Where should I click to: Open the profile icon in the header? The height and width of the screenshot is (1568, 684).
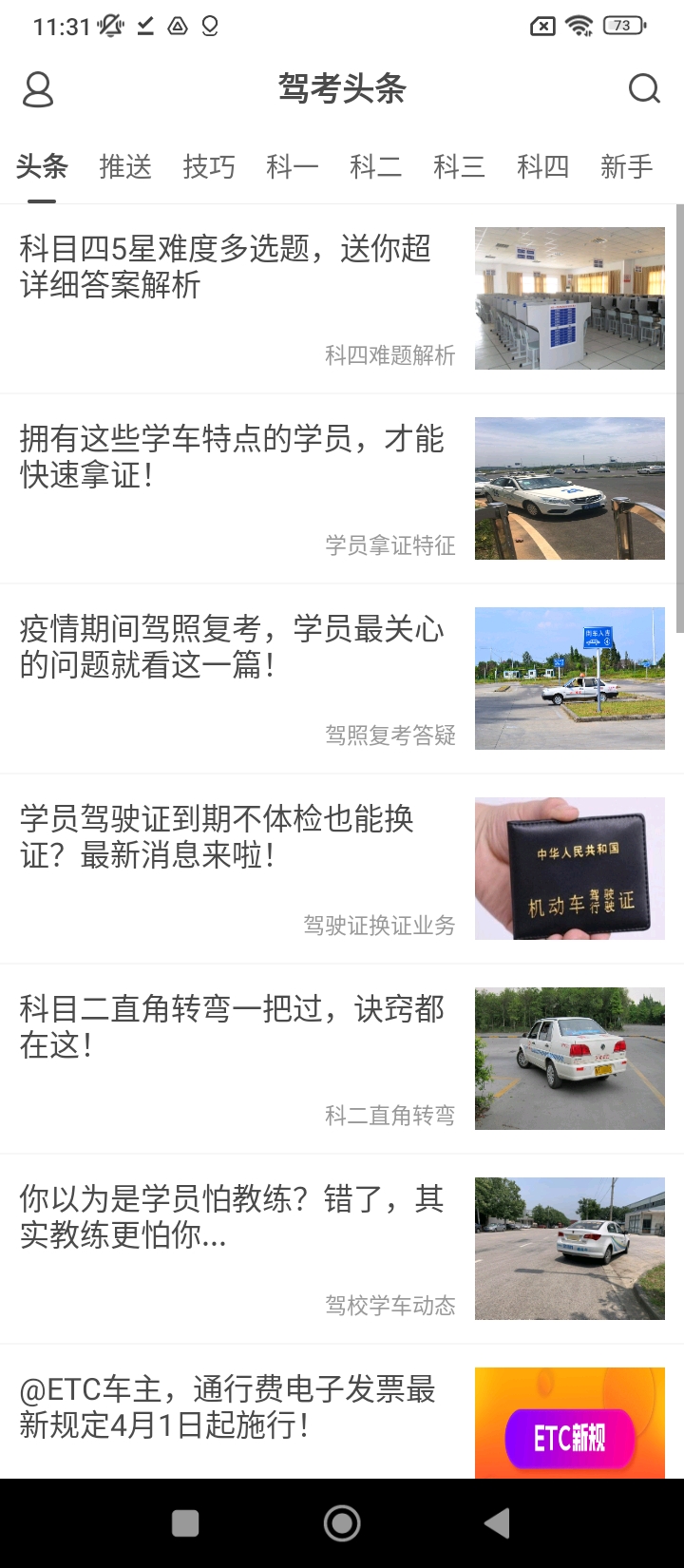(x=38, y=89)
